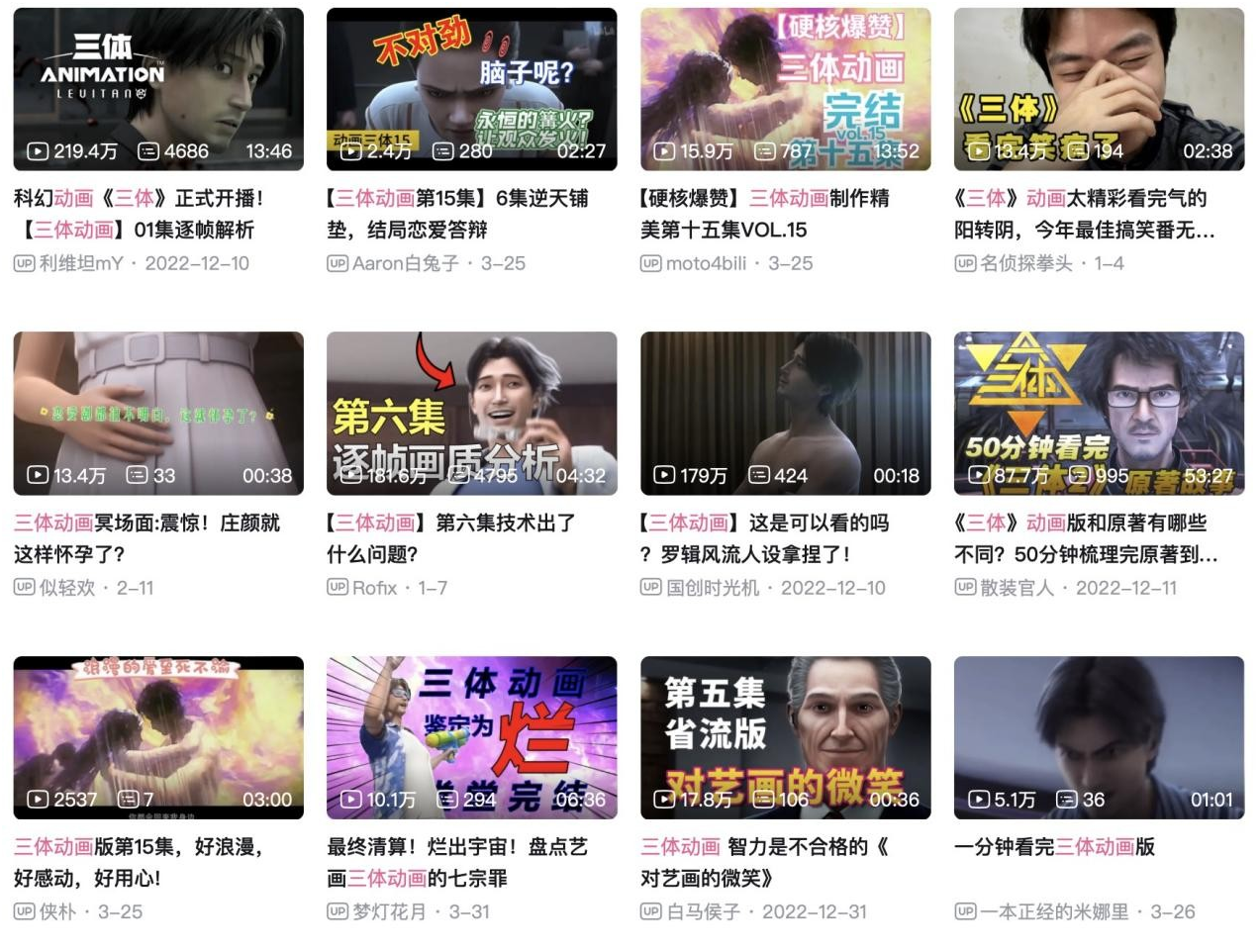Open 似轻欢's 庄颜怀孕 video
This screenshot has height=952, width=1260.
(x=158, y=413)
